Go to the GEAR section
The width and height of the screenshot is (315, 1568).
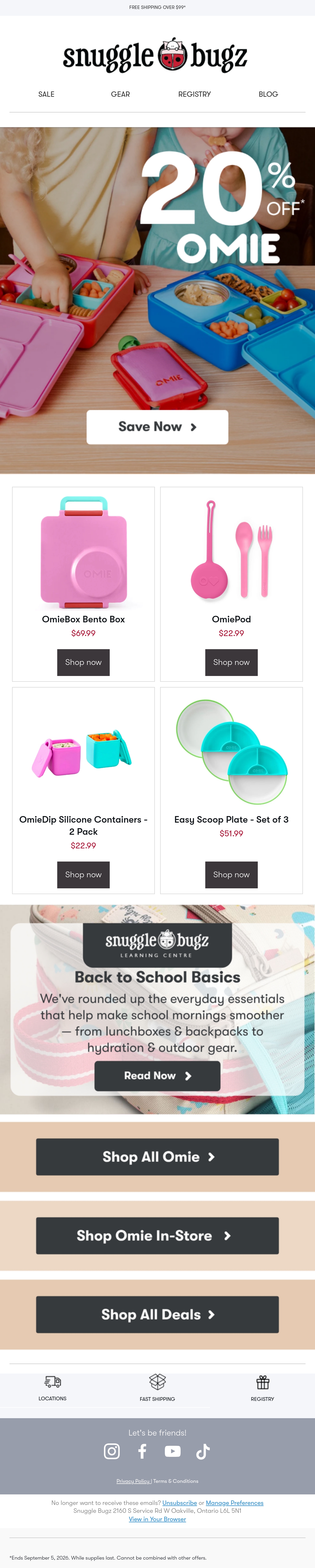[120, 94]
